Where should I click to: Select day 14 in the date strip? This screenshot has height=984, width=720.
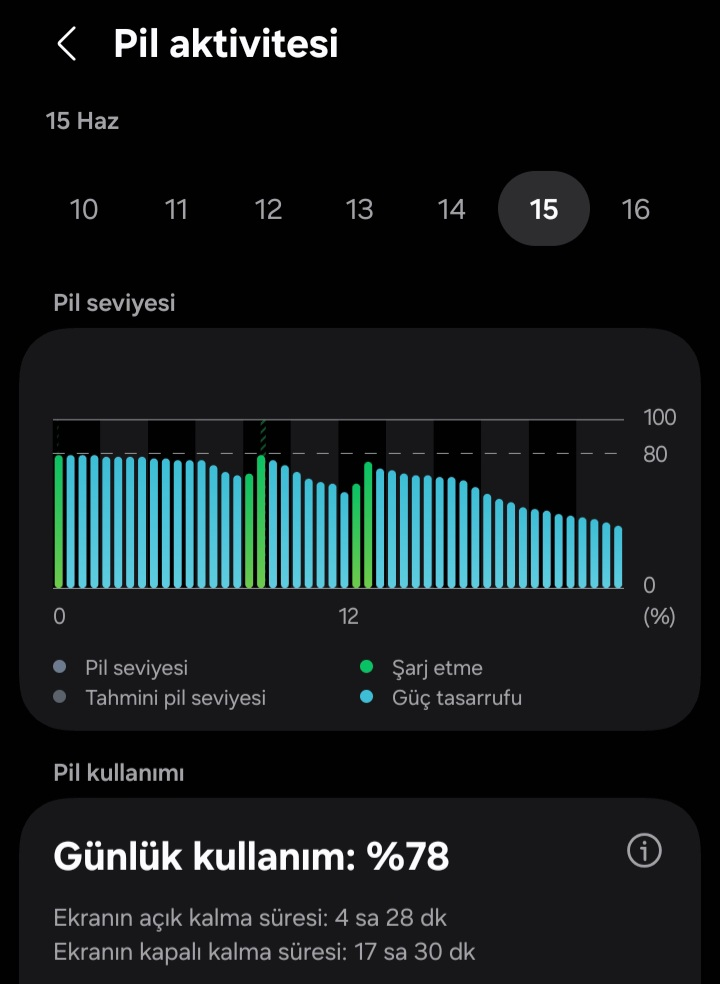(x=451, y=209)
